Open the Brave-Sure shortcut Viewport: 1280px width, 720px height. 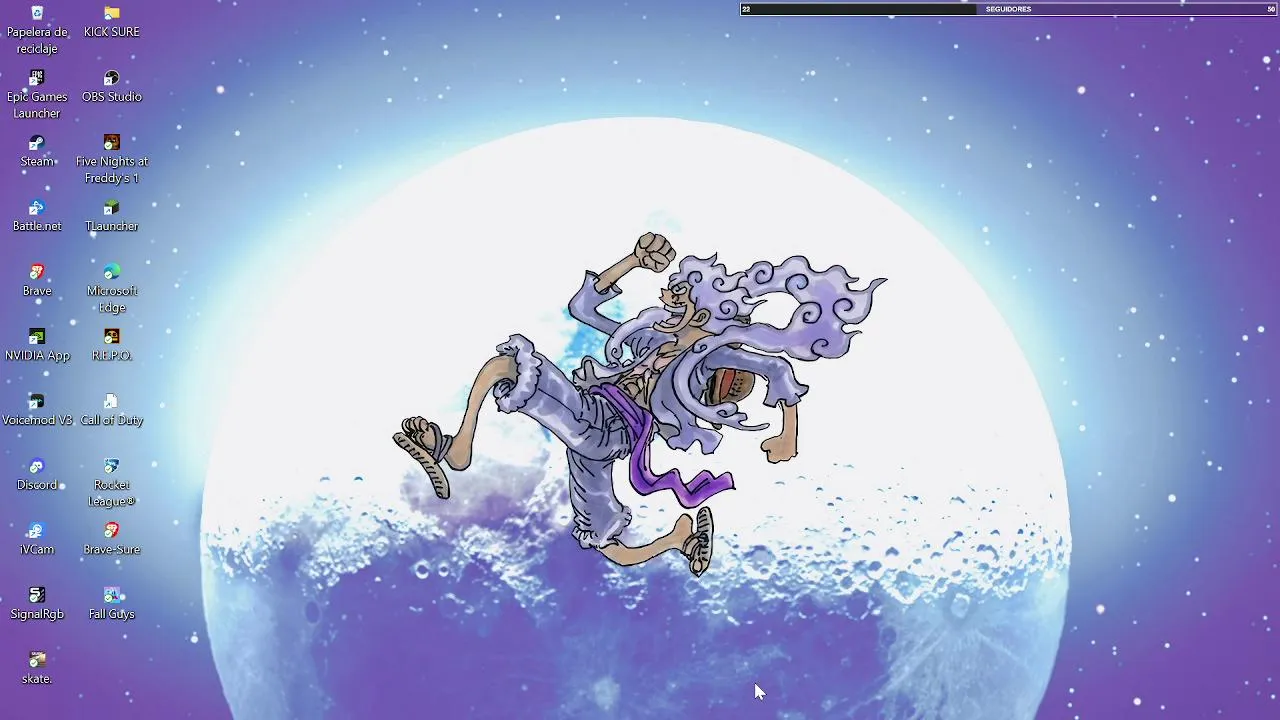(x=112, y=531)
